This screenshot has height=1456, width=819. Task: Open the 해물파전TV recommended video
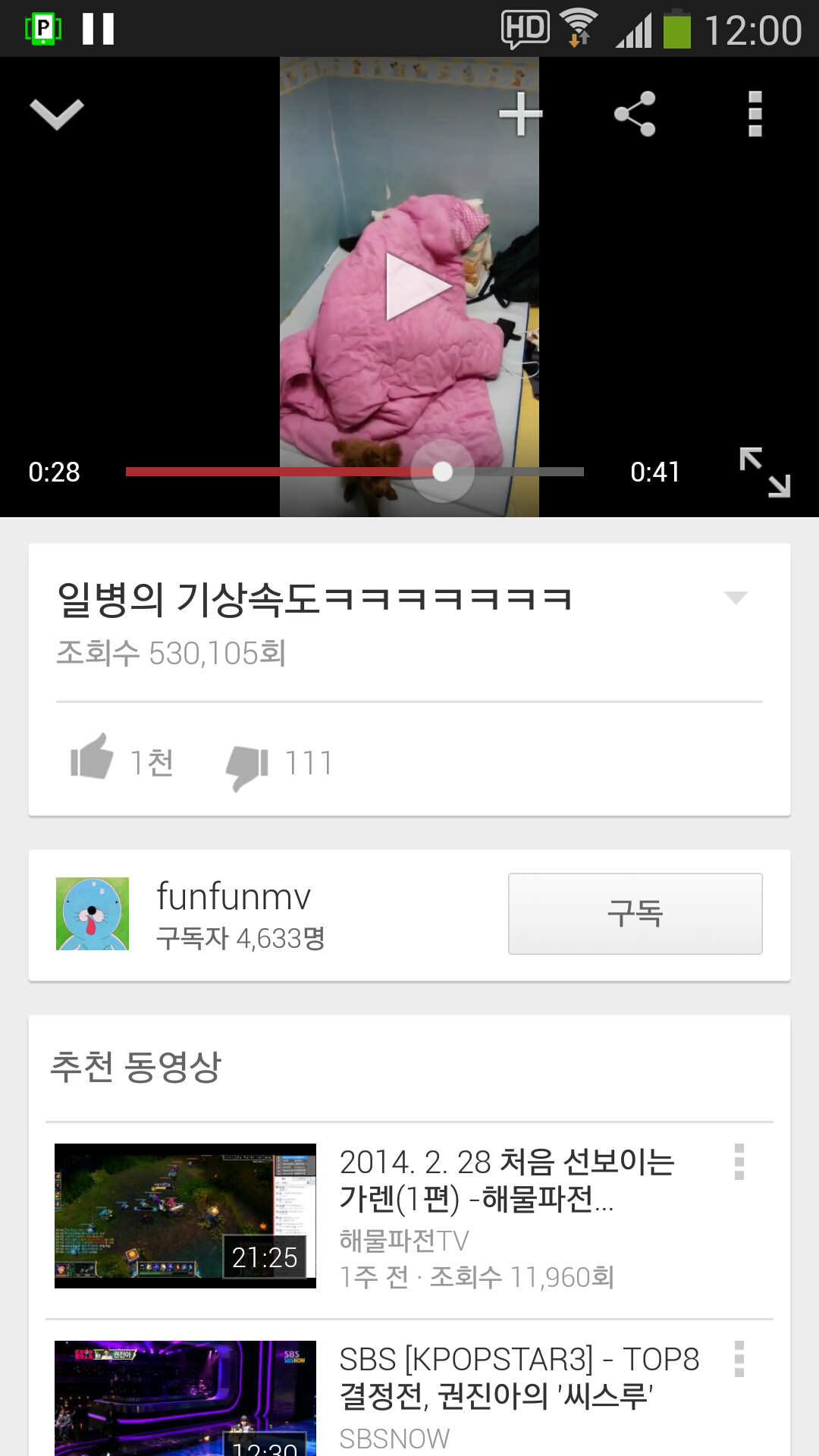pyautogui.click(x=186, y=1216)
